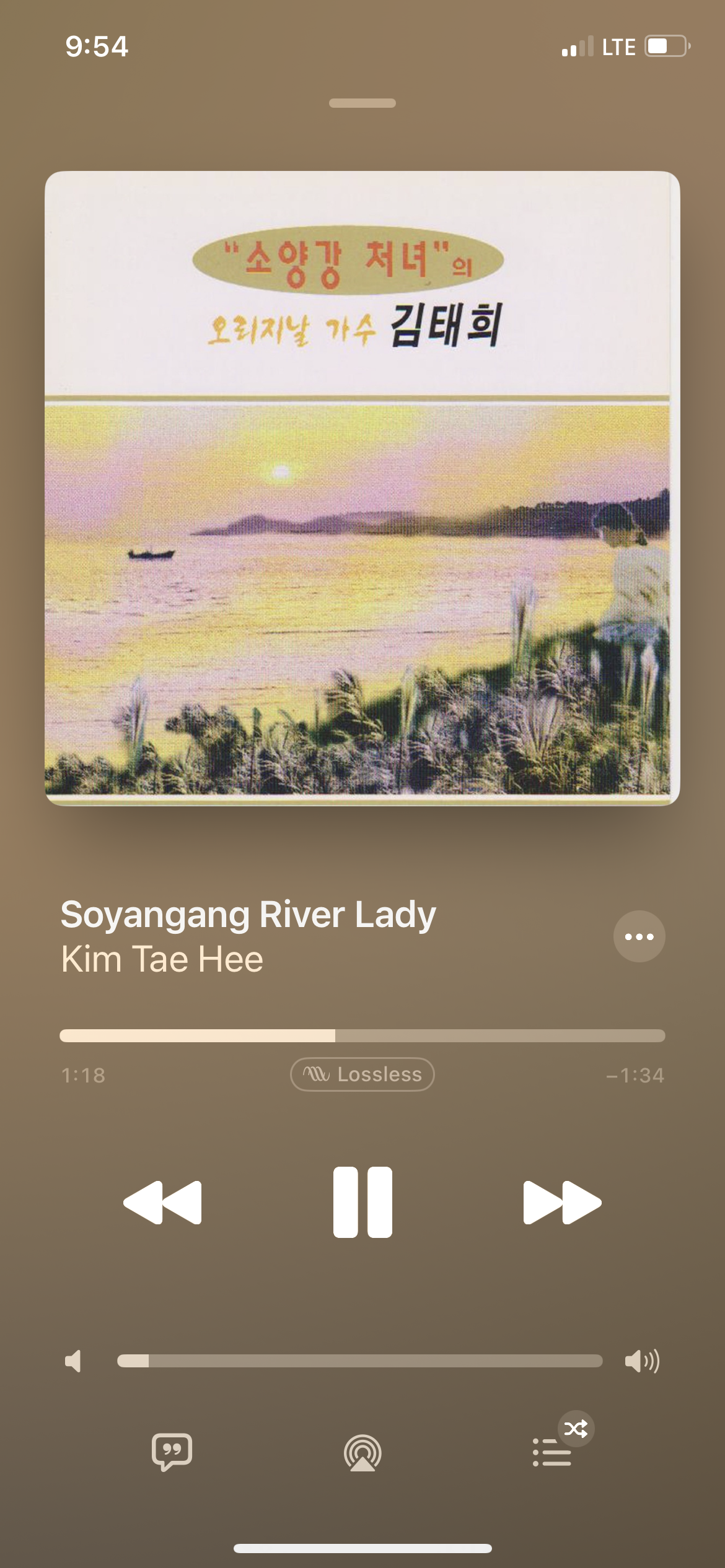
Task: Tap the grabber handle above the album art
Action: [x=362, y=103]
